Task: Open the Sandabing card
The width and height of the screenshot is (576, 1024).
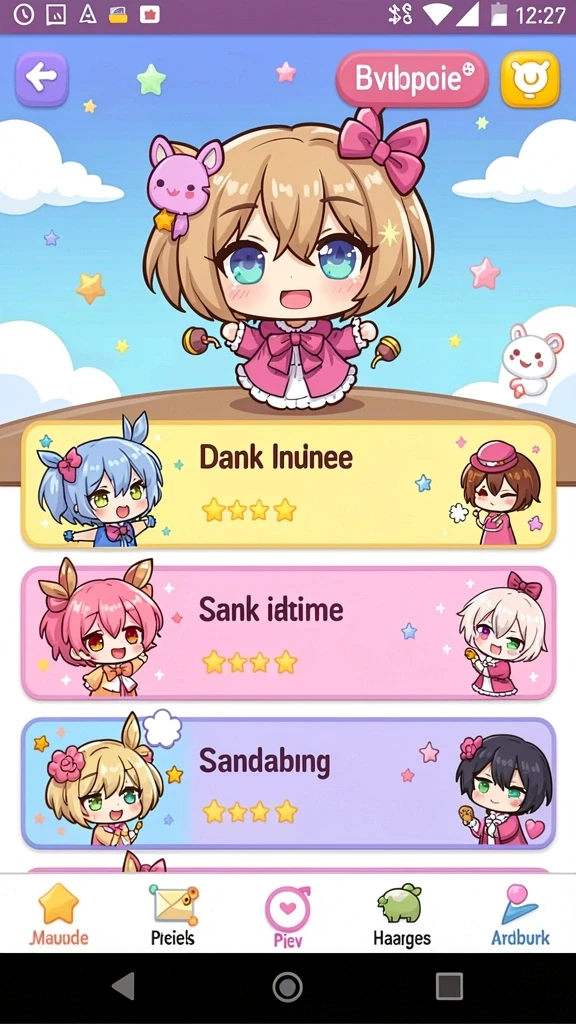Action: coord(288,783)
